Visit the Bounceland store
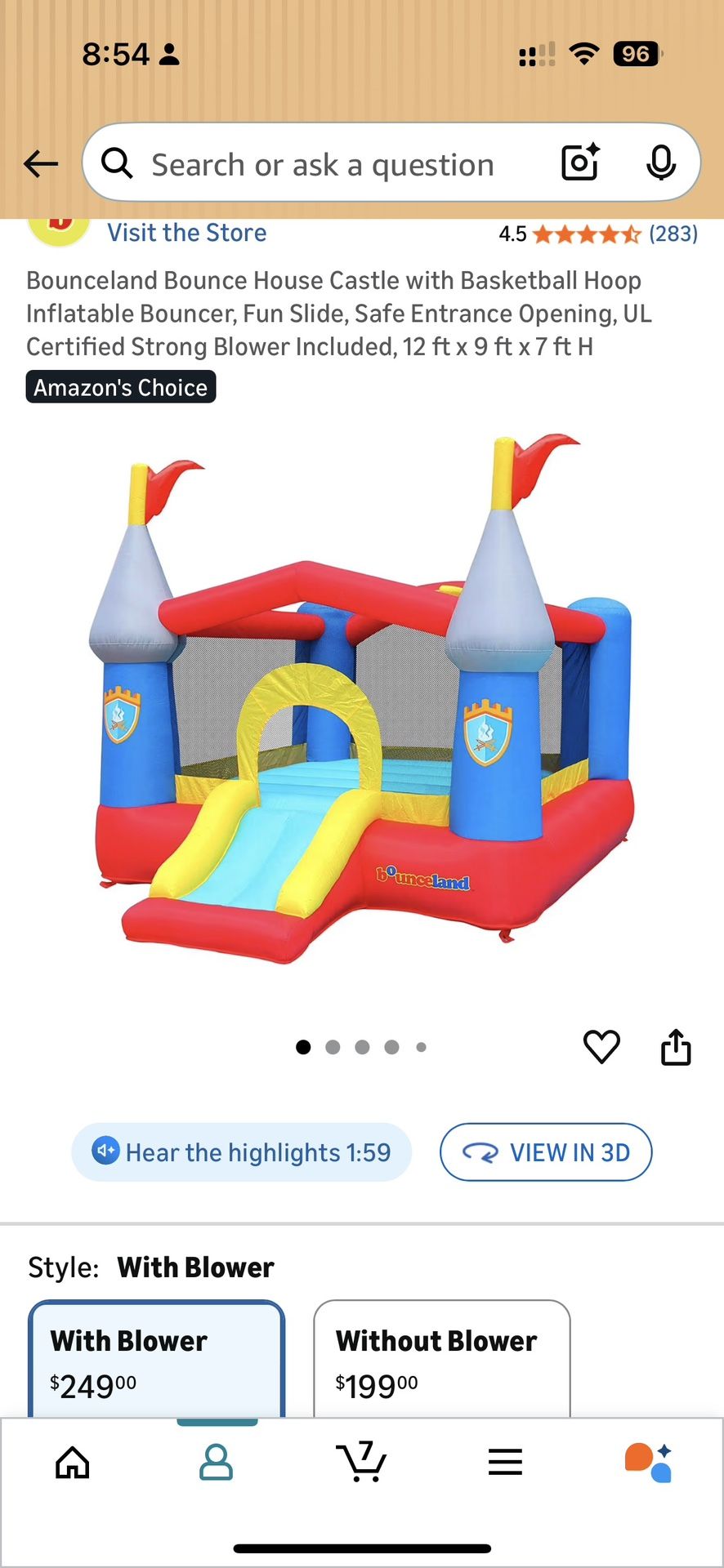The height and width of the screenshot is (1568, 724). [186, 233]
